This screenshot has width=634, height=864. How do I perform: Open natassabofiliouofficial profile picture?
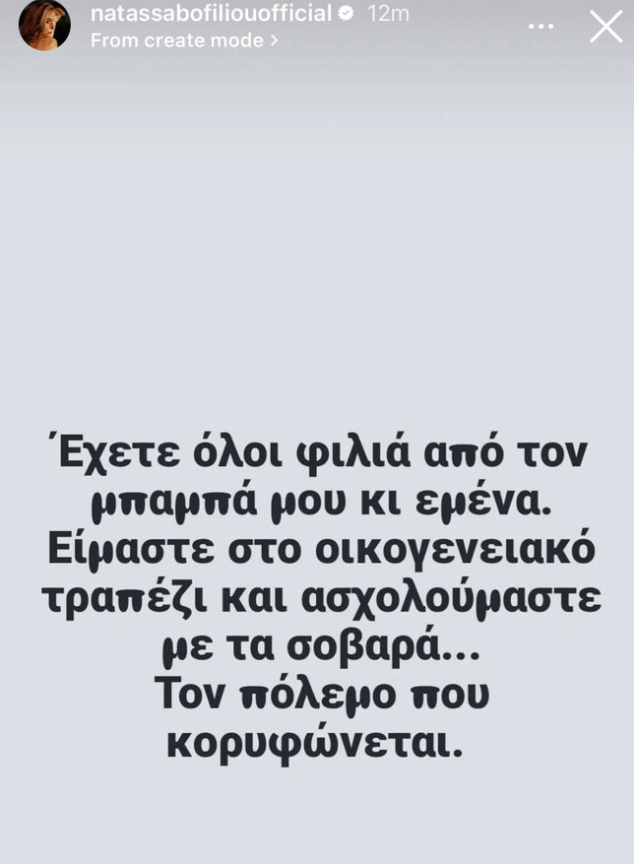pos(45,24)
